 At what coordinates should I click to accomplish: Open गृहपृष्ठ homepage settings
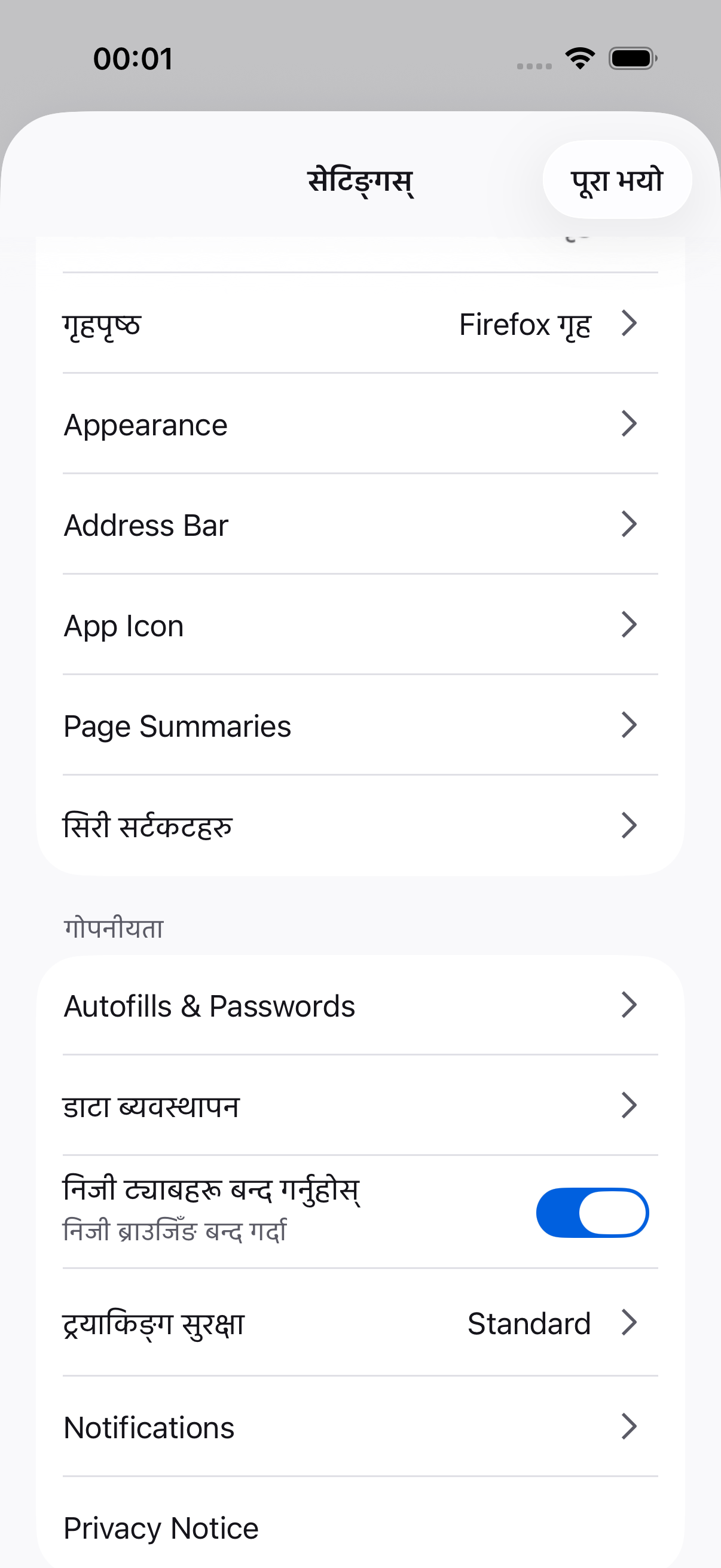(360, 324)
